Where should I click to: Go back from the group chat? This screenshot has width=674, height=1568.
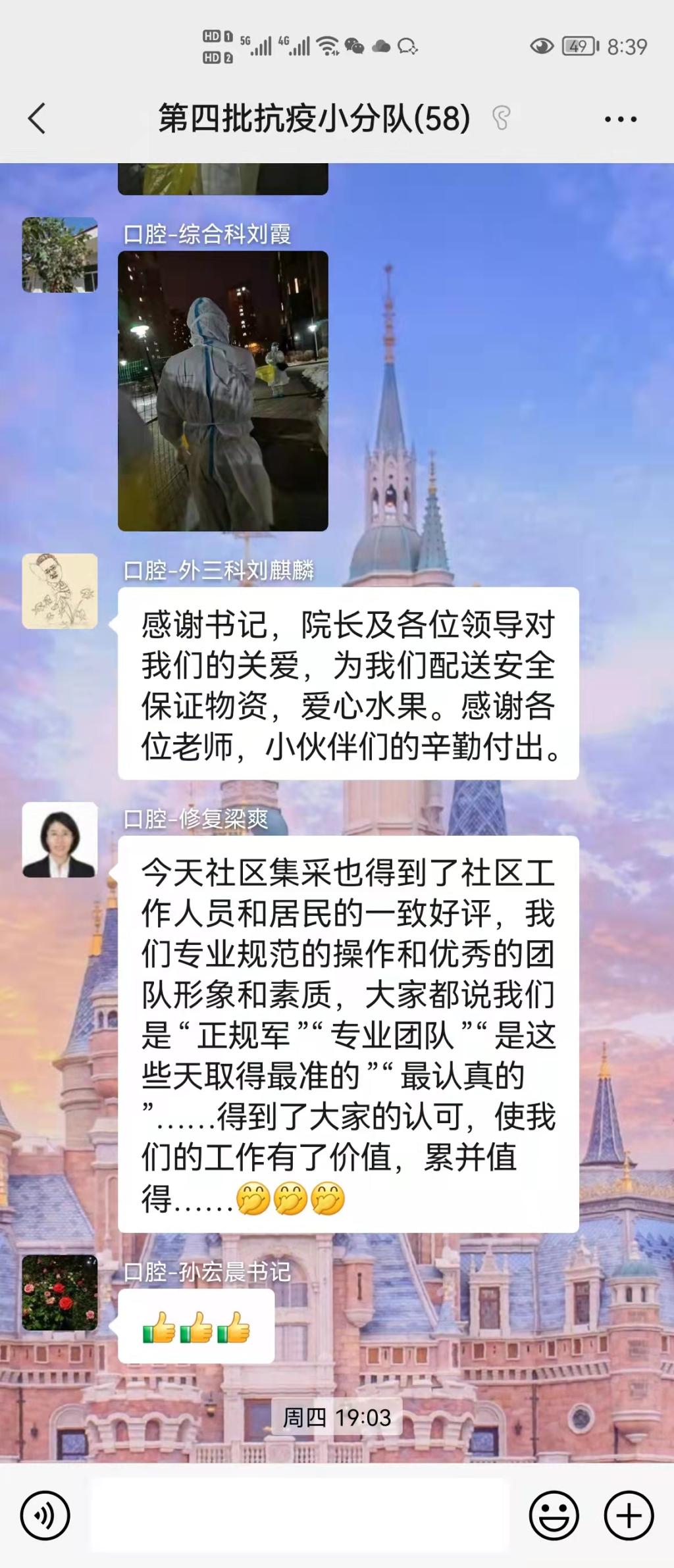click(x=38, y=119)
